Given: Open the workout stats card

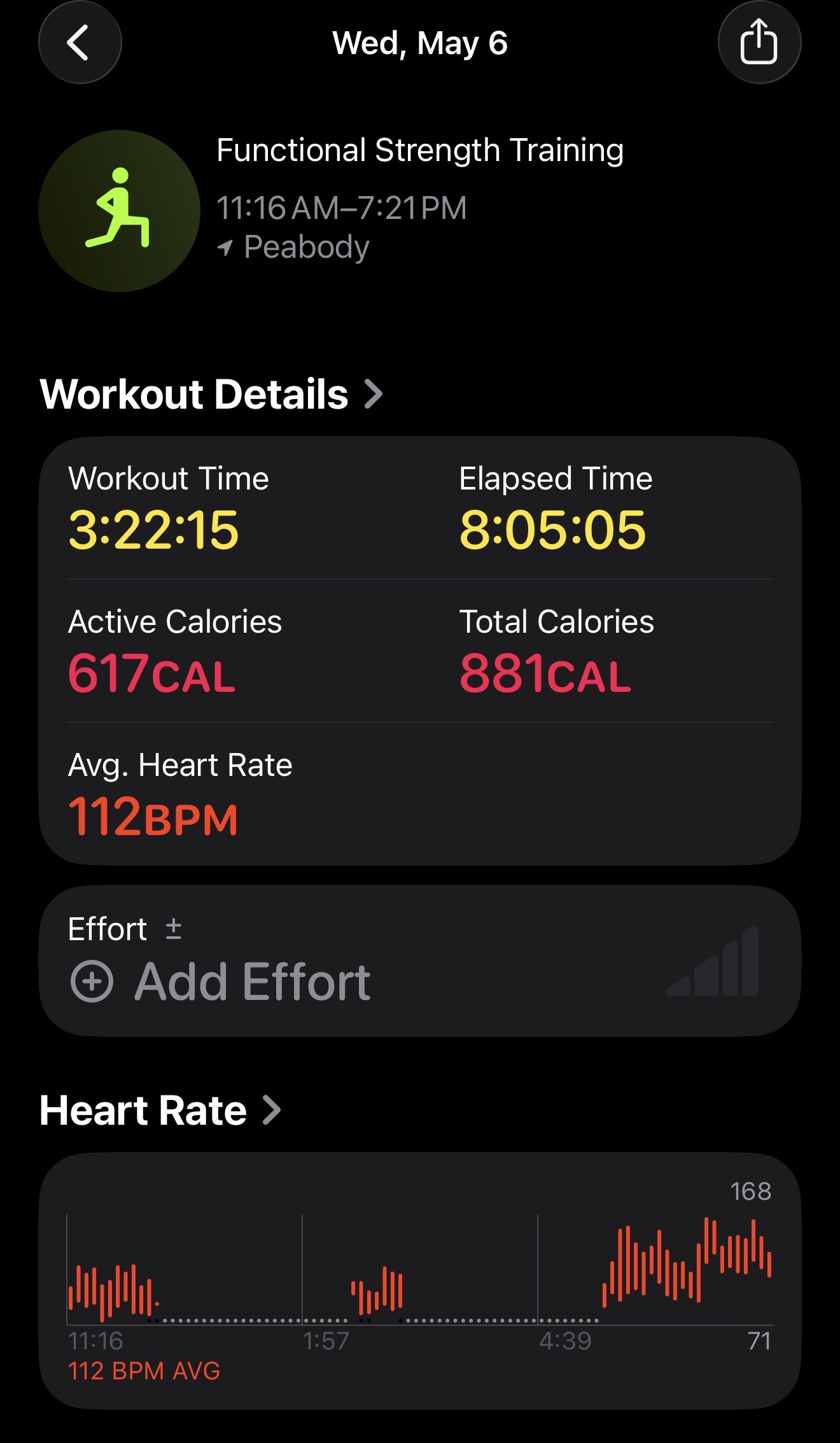Looking at the screenshot, I should pyautogui.click(x=420, y=651).
